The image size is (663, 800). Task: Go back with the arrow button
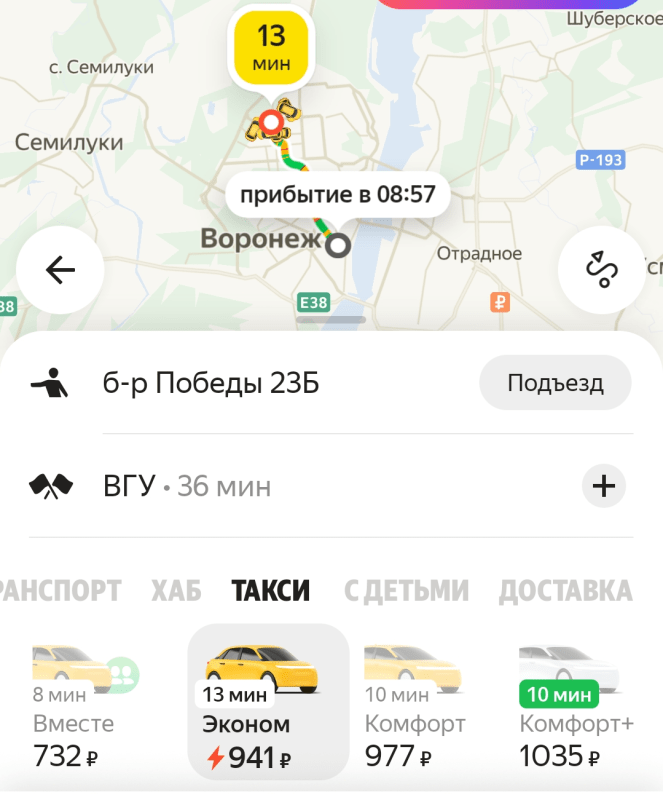(x=61, y=271)
